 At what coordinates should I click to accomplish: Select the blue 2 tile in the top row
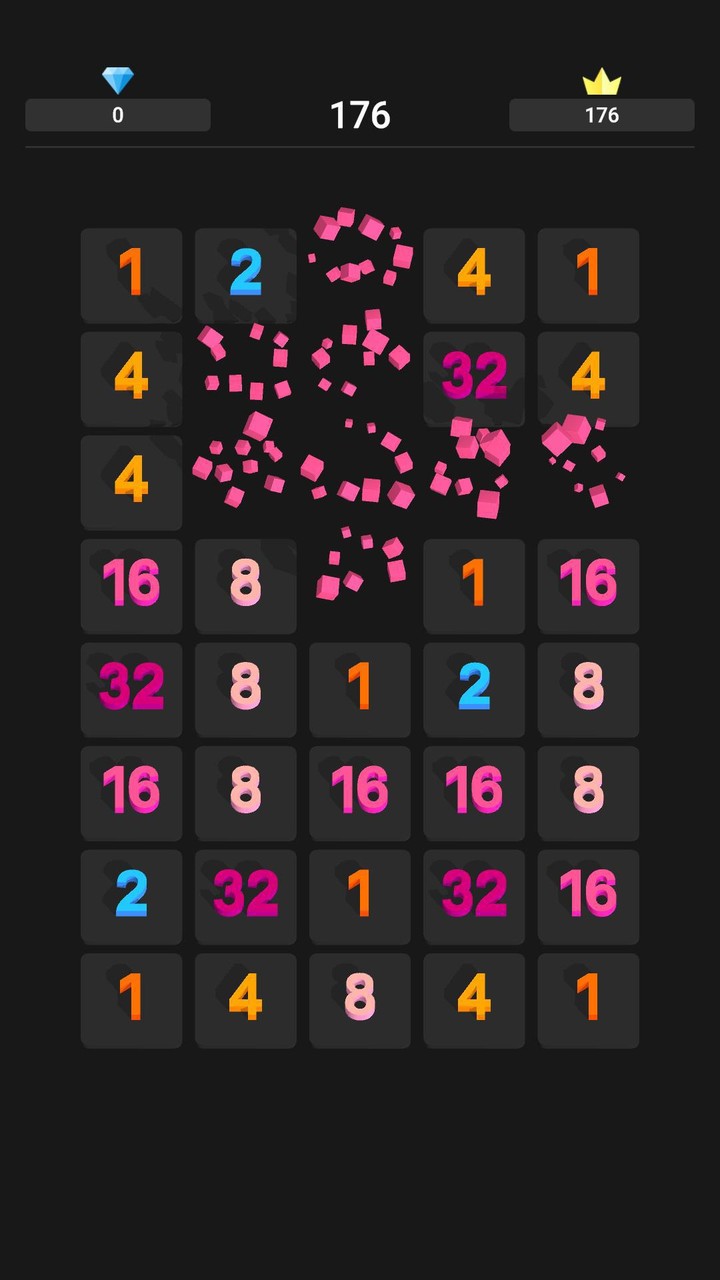click(x=245, y=276)
